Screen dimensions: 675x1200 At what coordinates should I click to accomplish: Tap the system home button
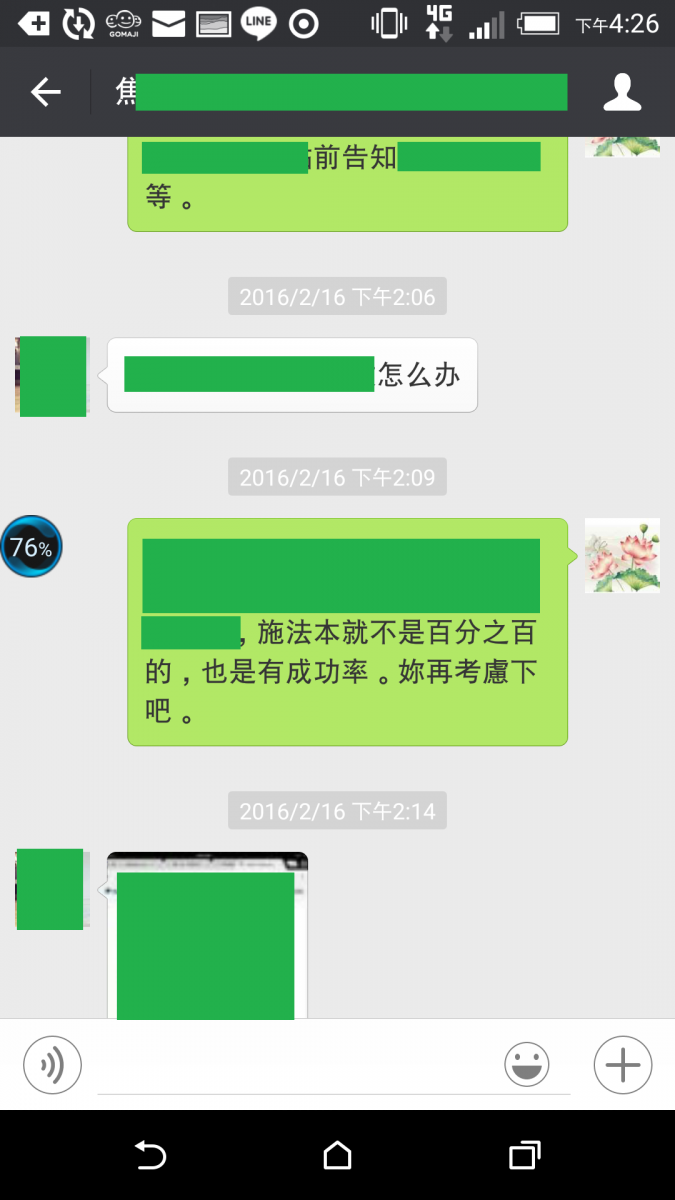tap(337, 1156)
